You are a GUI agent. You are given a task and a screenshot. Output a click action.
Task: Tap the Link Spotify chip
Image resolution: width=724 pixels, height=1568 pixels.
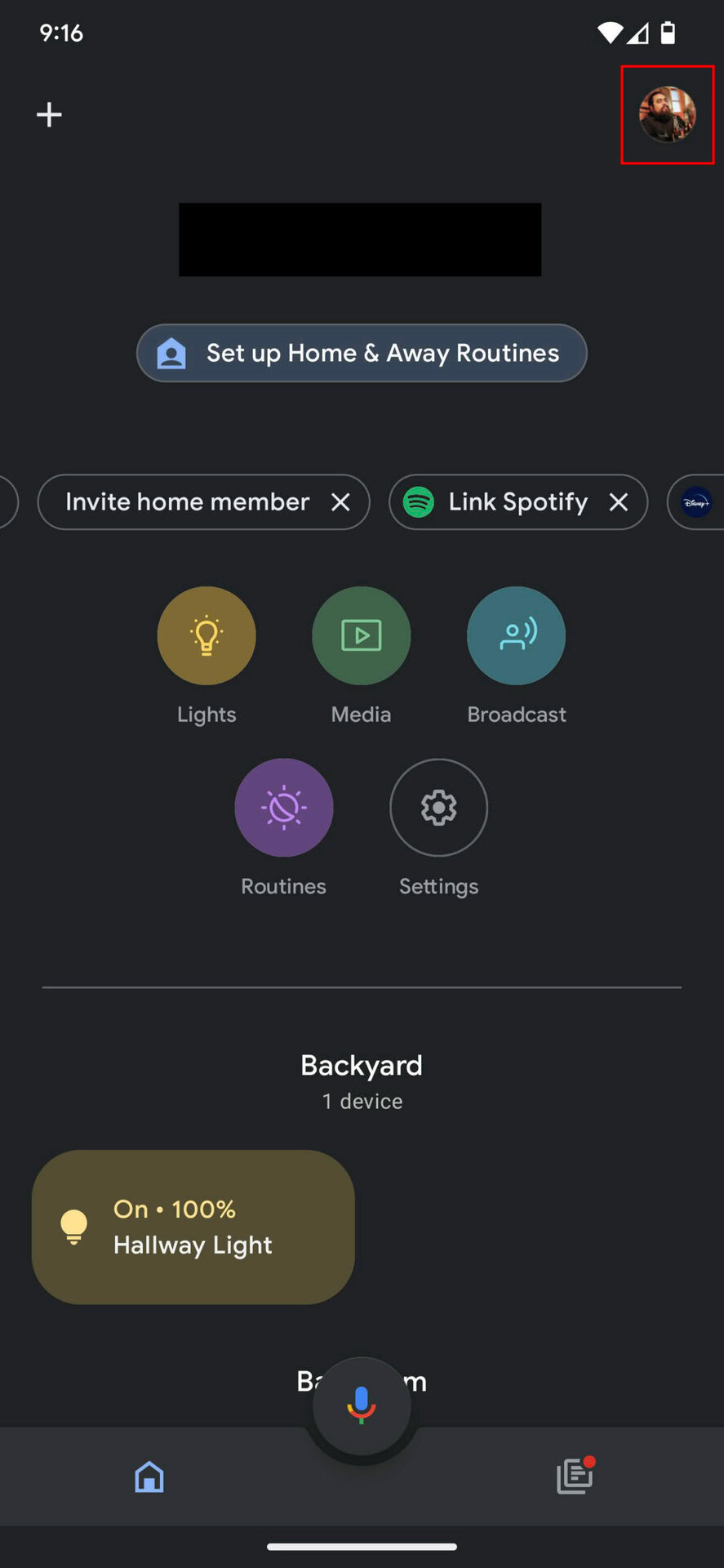coord(506,501)
